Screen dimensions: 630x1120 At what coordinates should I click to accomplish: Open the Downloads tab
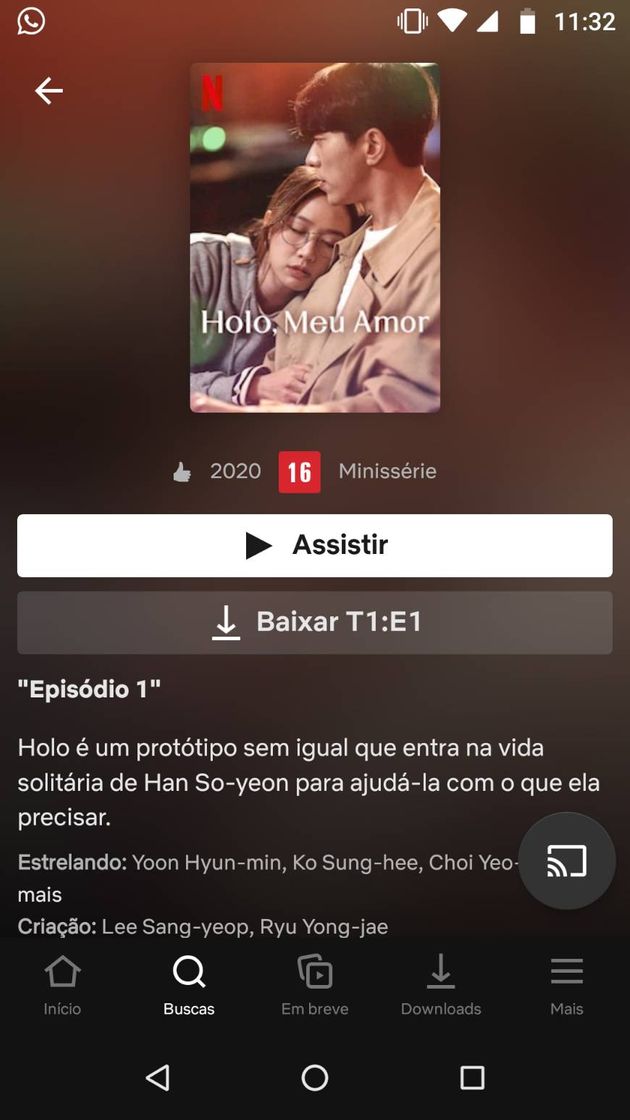pos(440,985)
